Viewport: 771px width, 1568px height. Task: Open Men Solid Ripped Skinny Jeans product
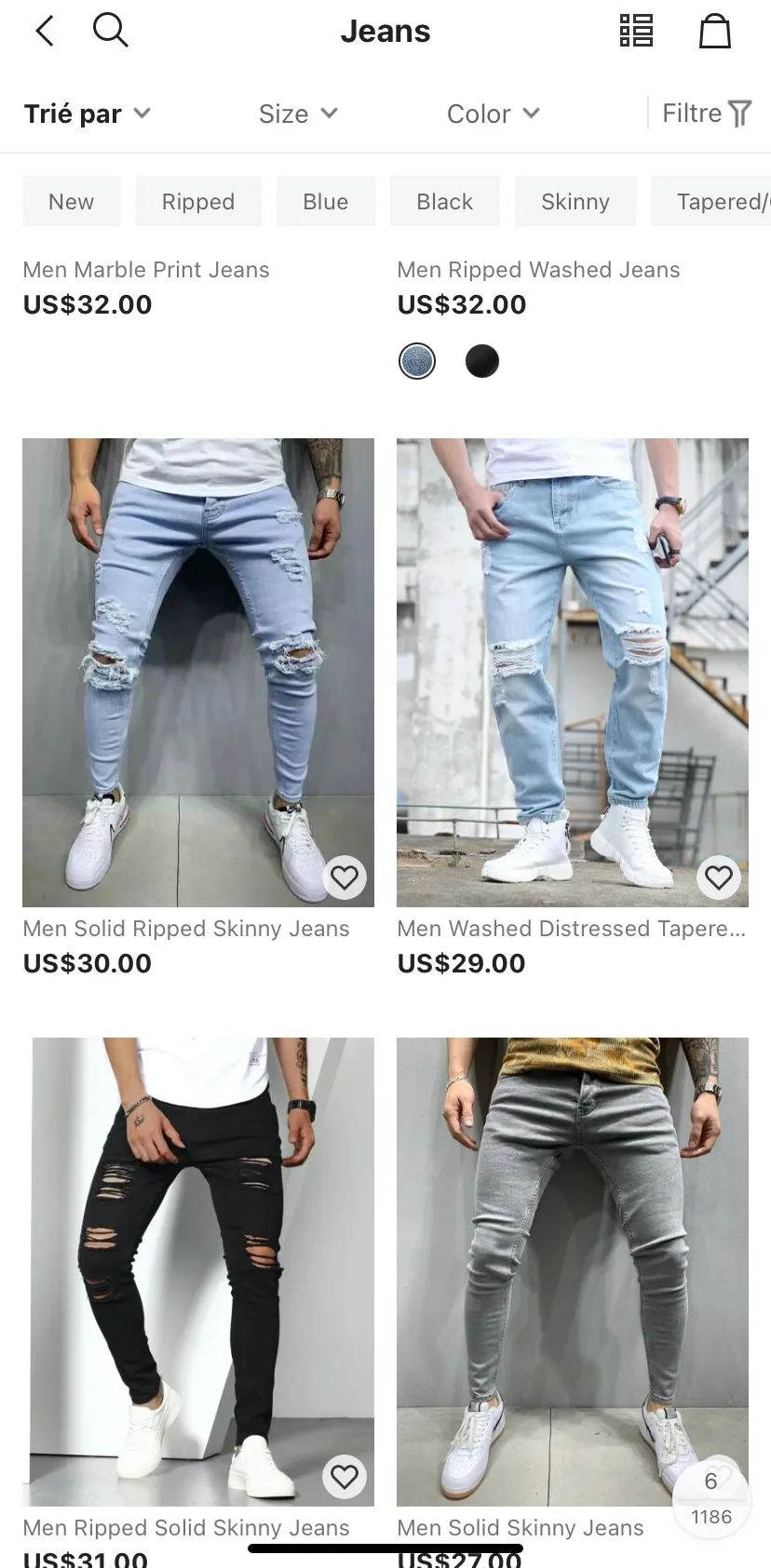tap(197, 672)
